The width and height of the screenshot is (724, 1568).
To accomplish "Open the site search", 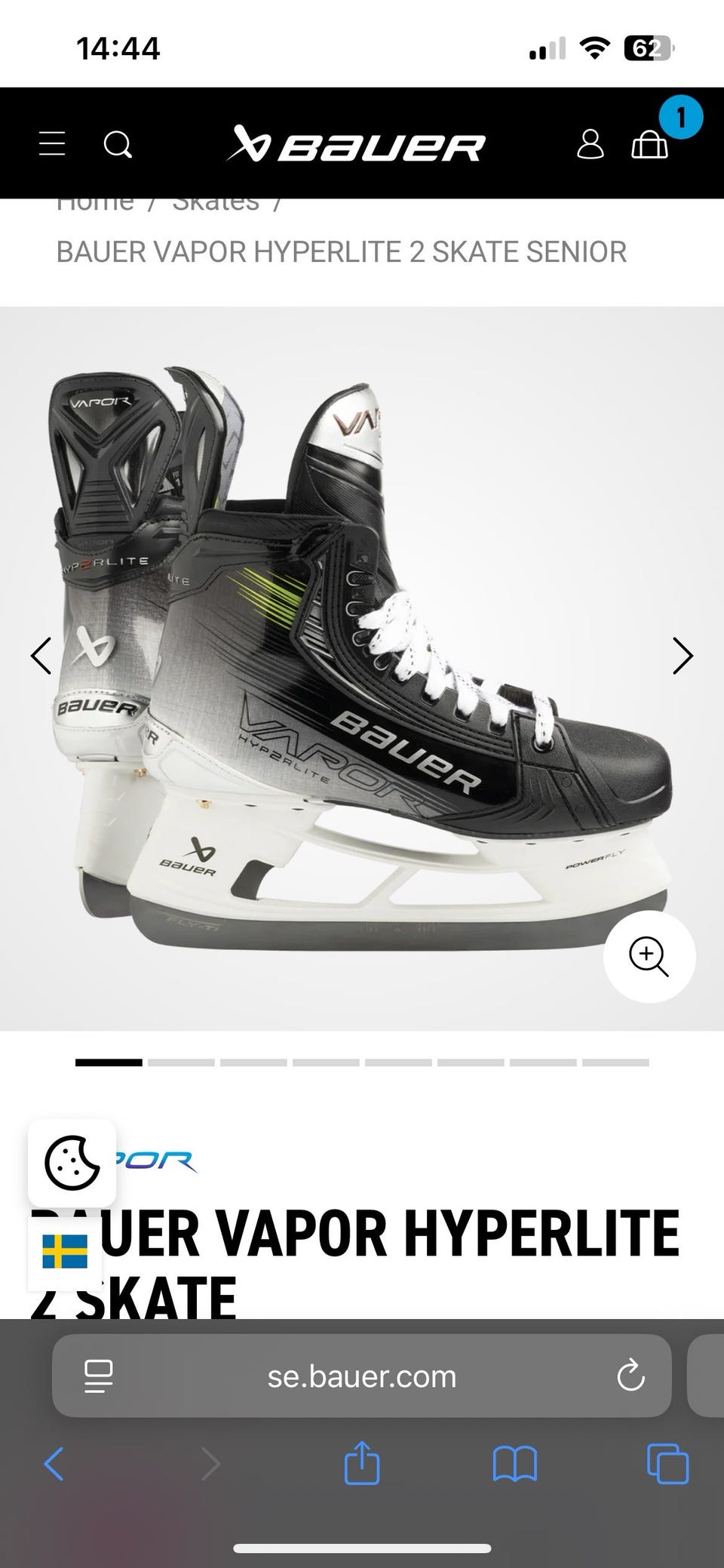I will coord(118,143).
